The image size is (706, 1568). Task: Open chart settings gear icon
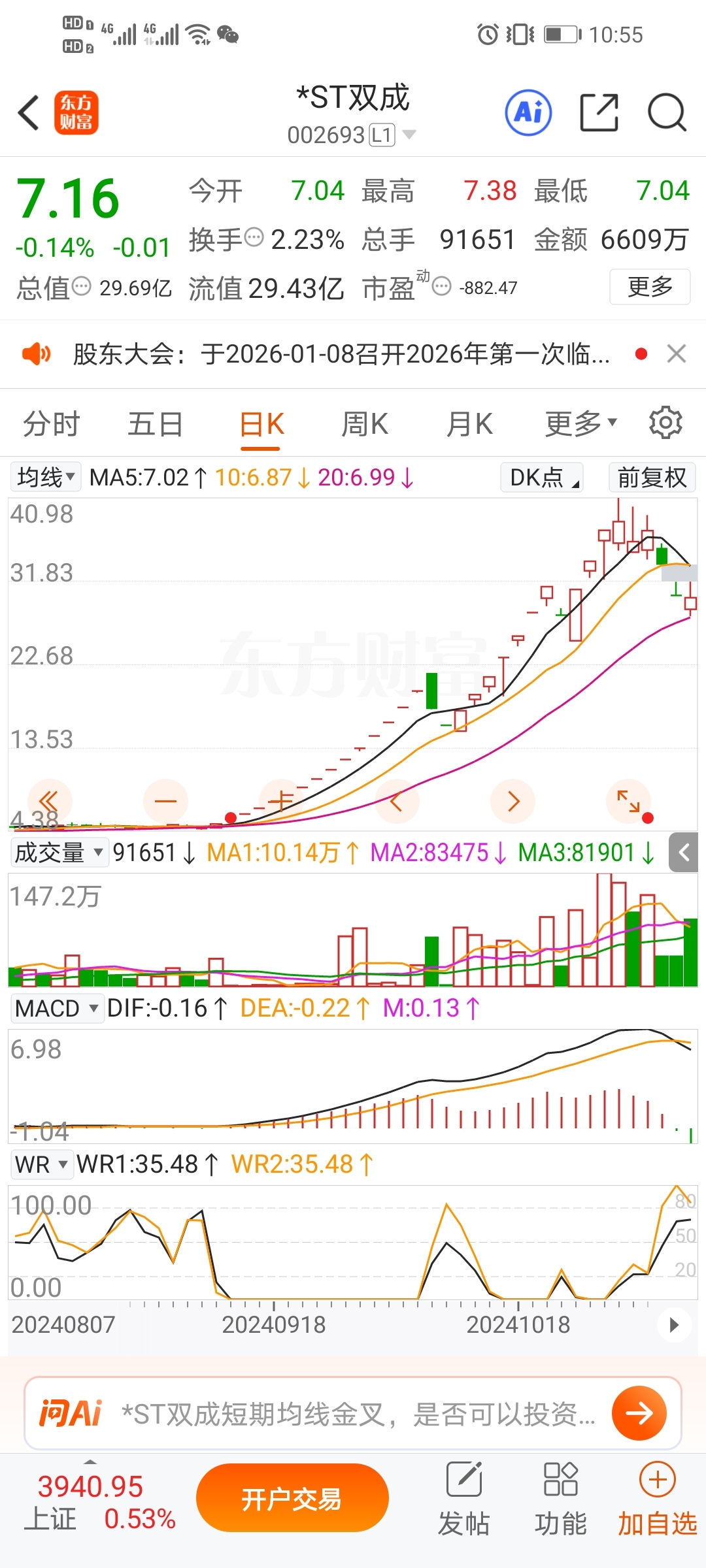(665, 422)
